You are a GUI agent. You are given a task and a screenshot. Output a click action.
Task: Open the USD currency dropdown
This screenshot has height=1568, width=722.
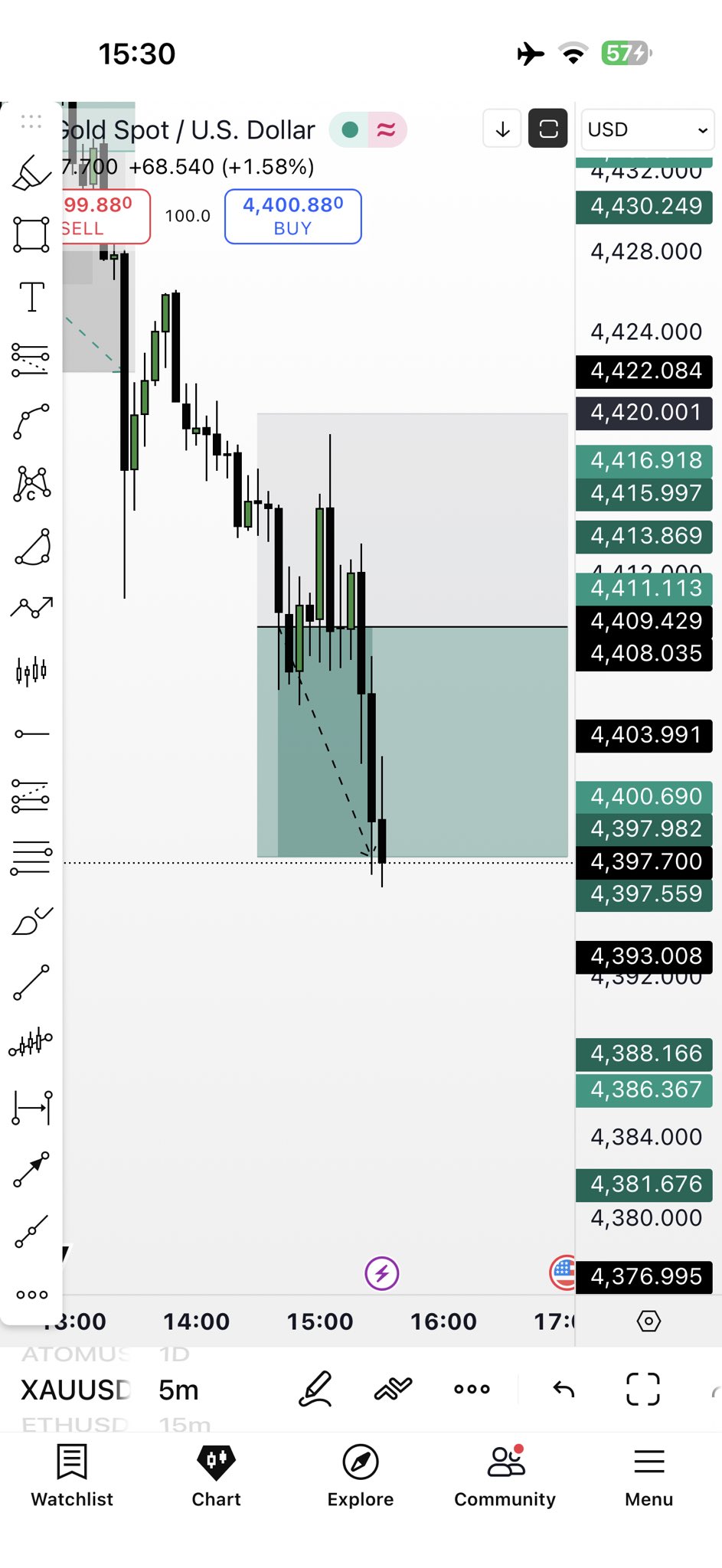click(647, 129)
